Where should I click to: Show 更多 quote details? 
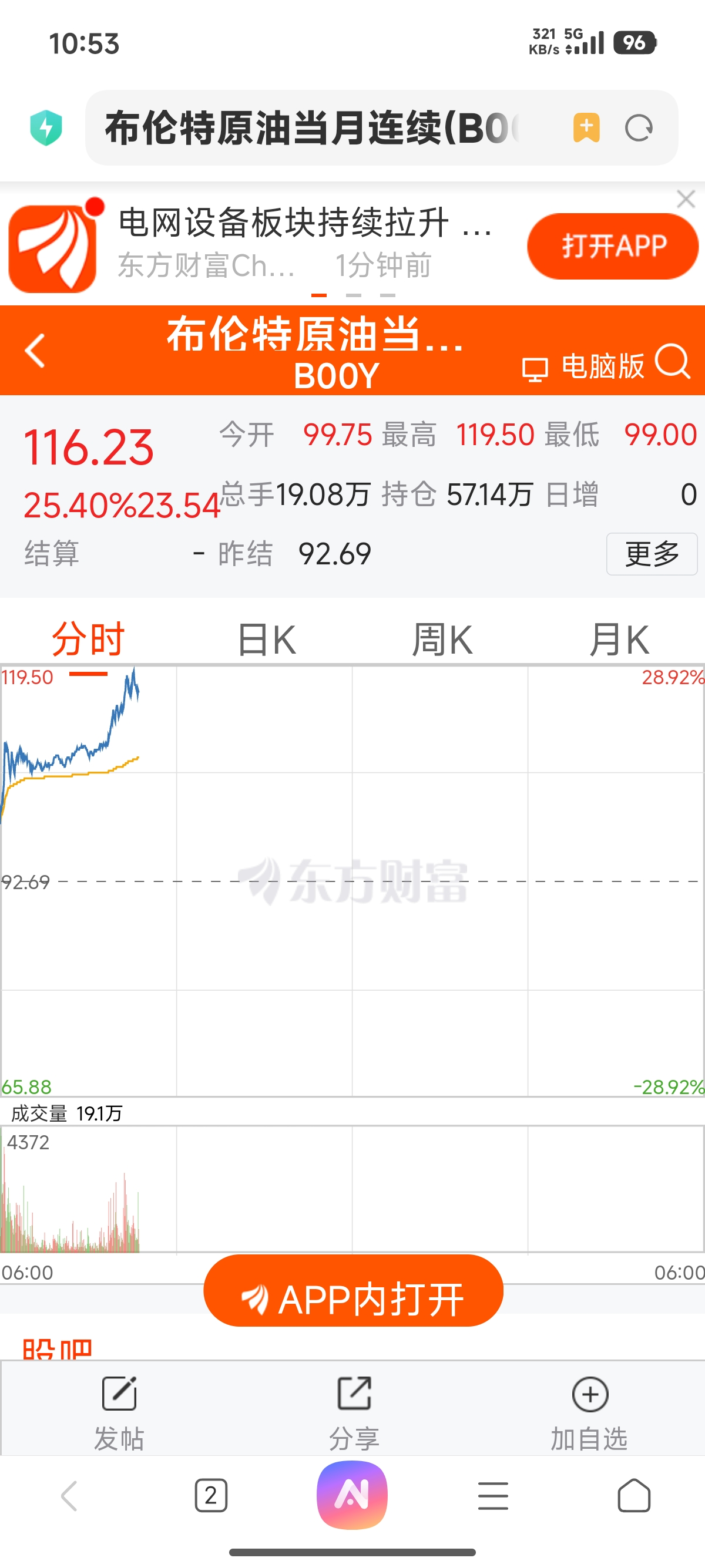coord(652,554)
